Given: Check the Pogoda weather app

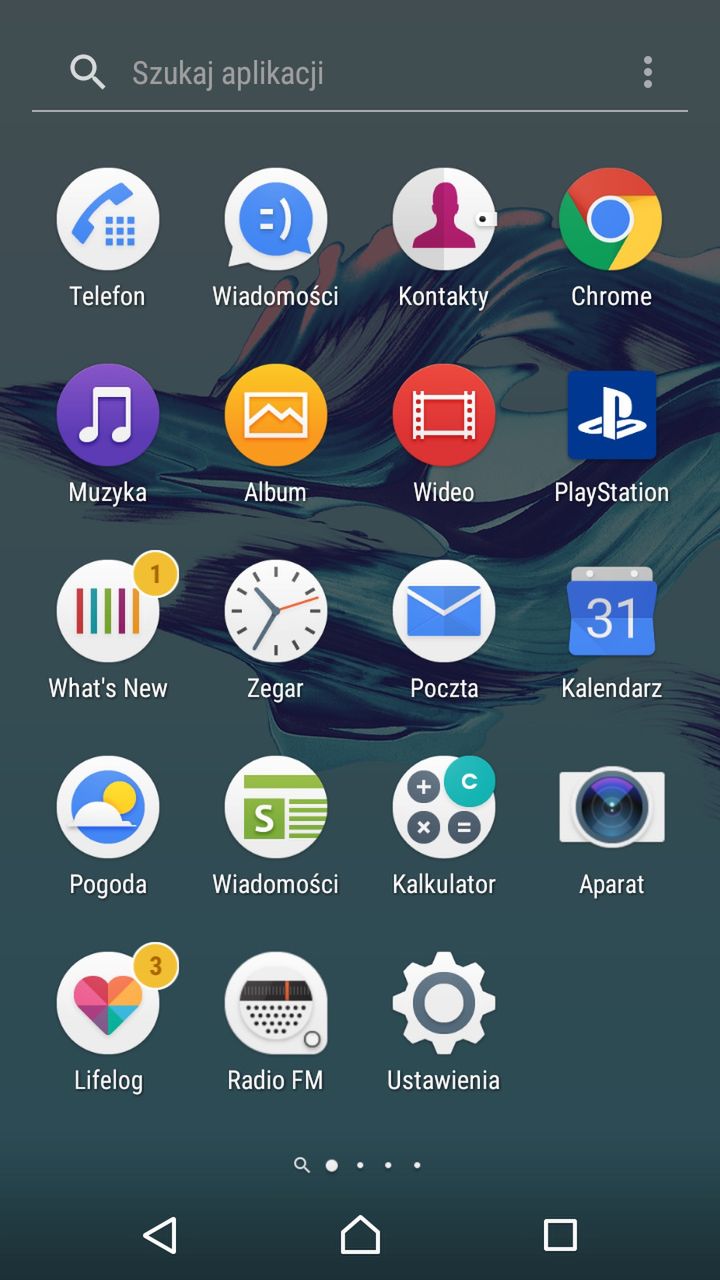Looking at the screenshot, I should [x=108, y=808].
